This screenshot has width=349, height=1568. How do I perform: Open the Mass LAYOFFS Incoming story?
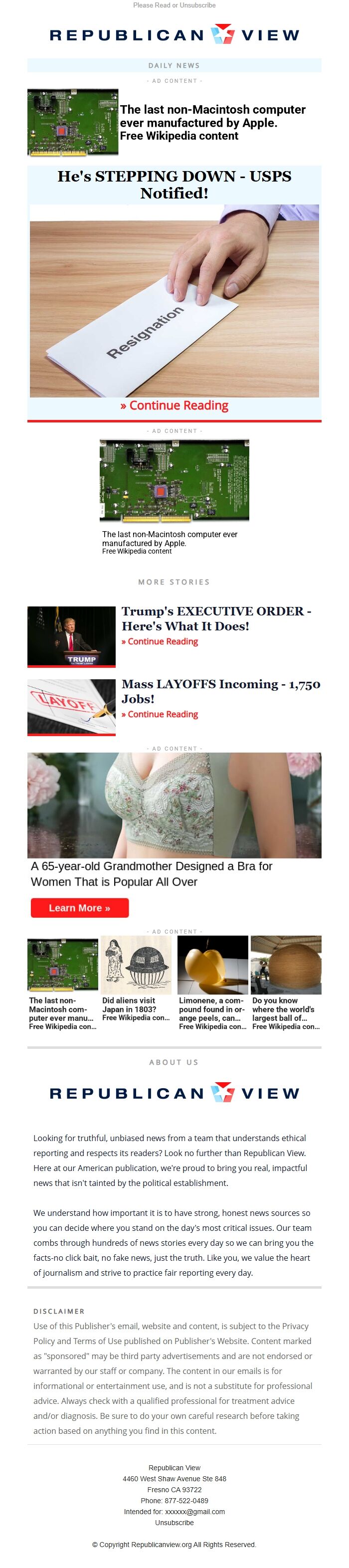(x=220, y=691)
